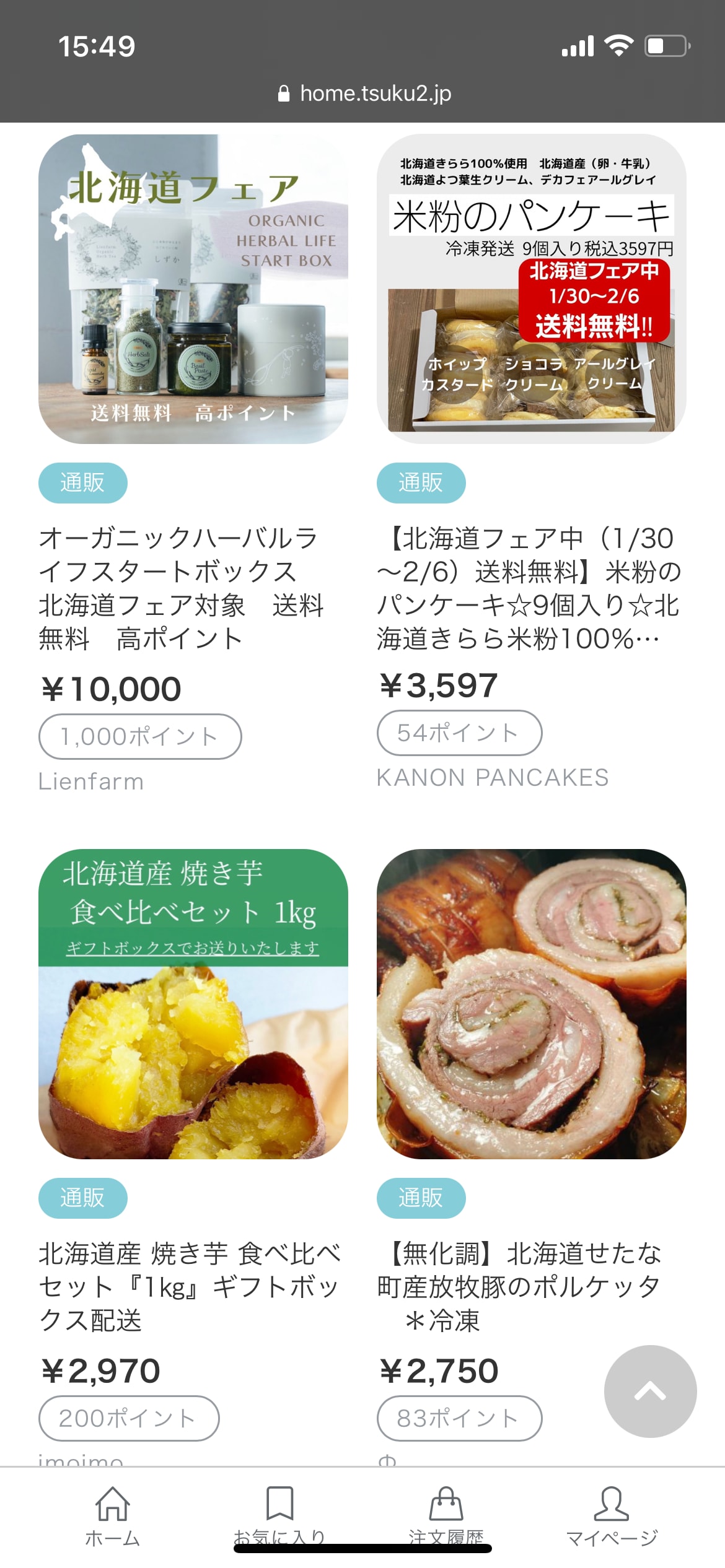
Task: Tap the home.tsuku2.jp address bar
Action: tap(364, 94)
